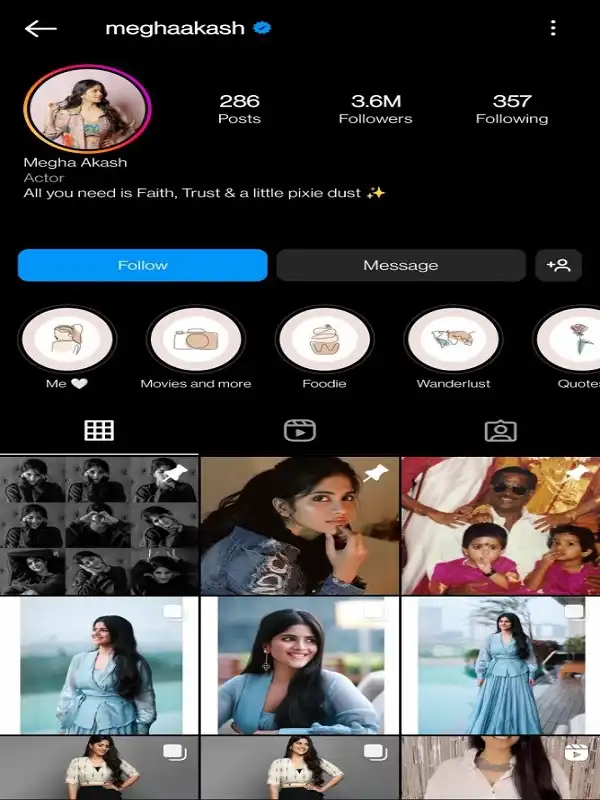Open the pinned black-and-white collage post
Image resolution: width=600 pixels, height=800 pixels.
[98, 526]
